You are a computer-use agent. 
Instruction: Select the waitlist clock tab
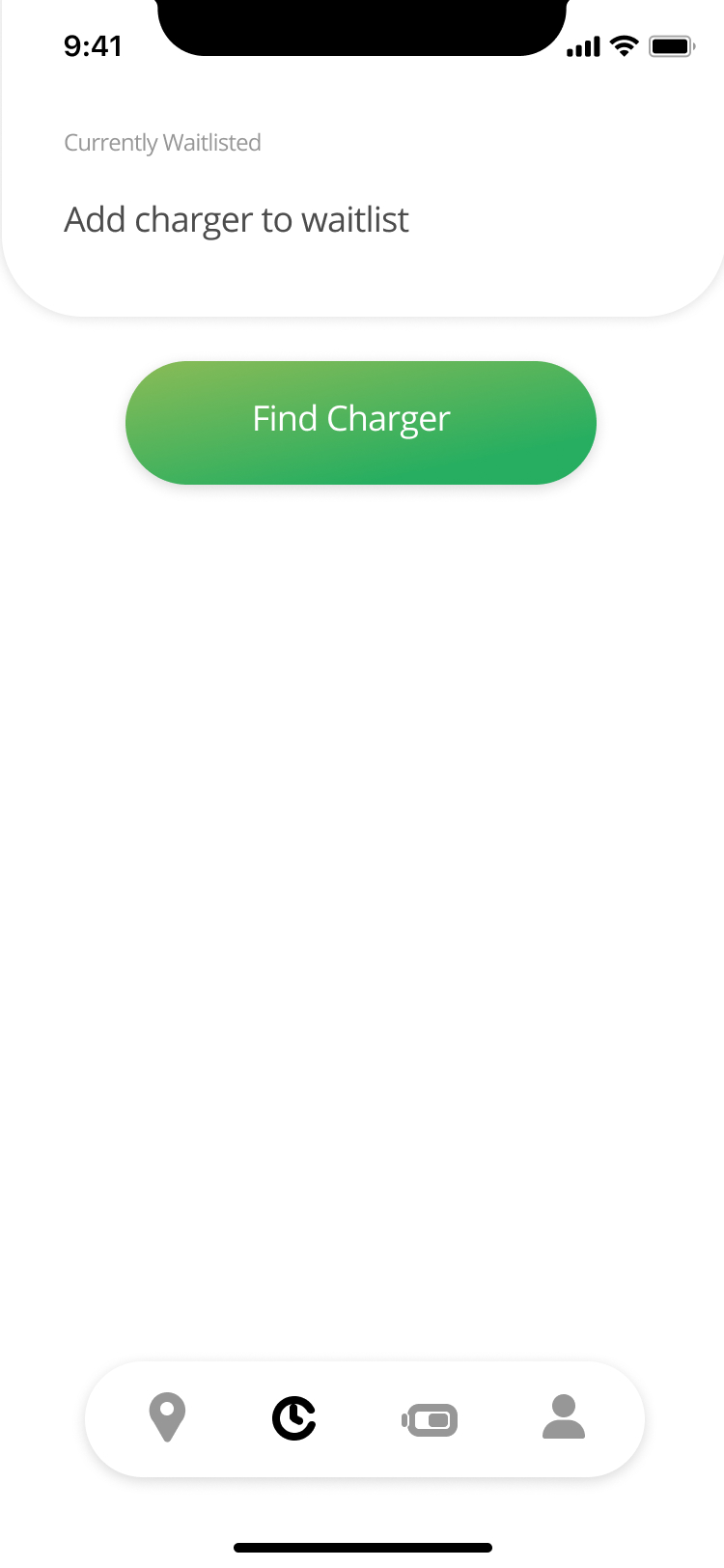pos(294,1418)
